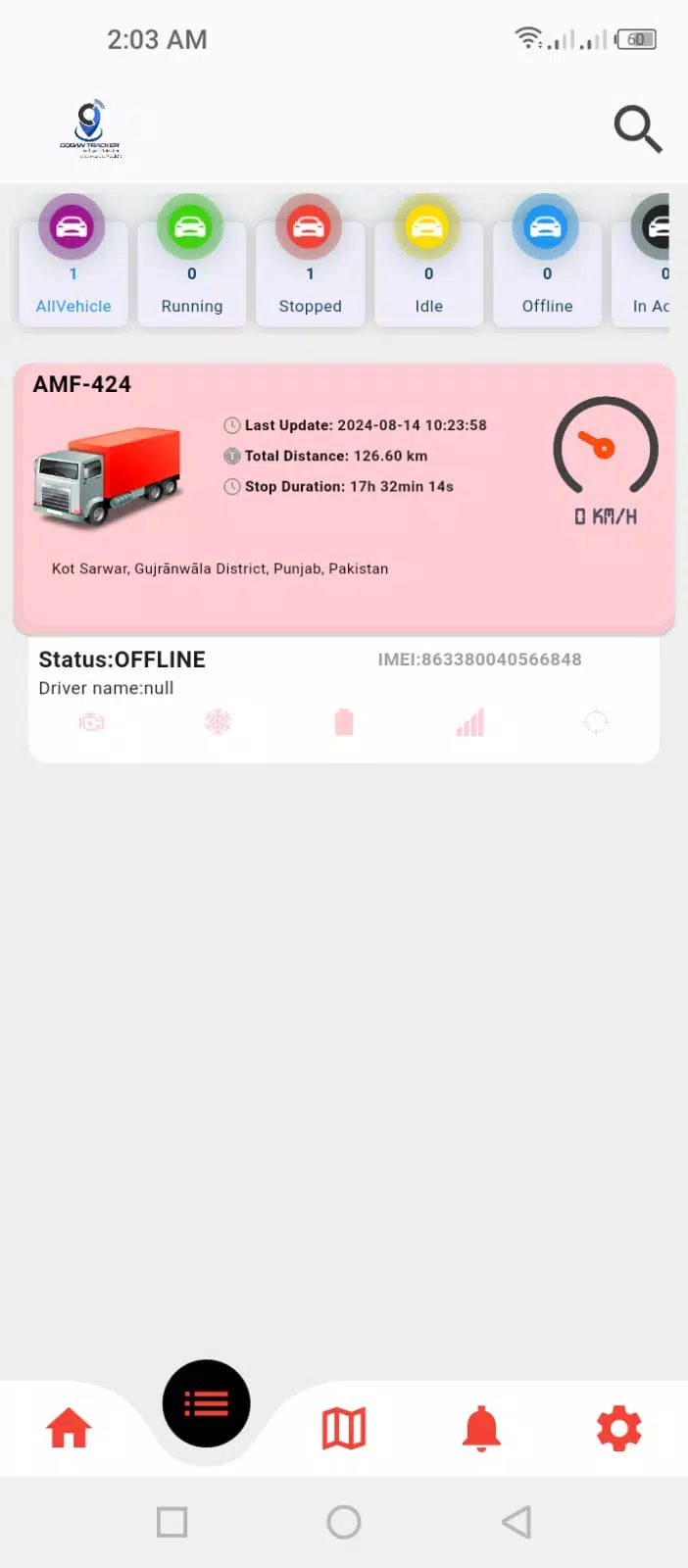
Task: Show the AllVehicle filter
Action: (x=73, y=263)
